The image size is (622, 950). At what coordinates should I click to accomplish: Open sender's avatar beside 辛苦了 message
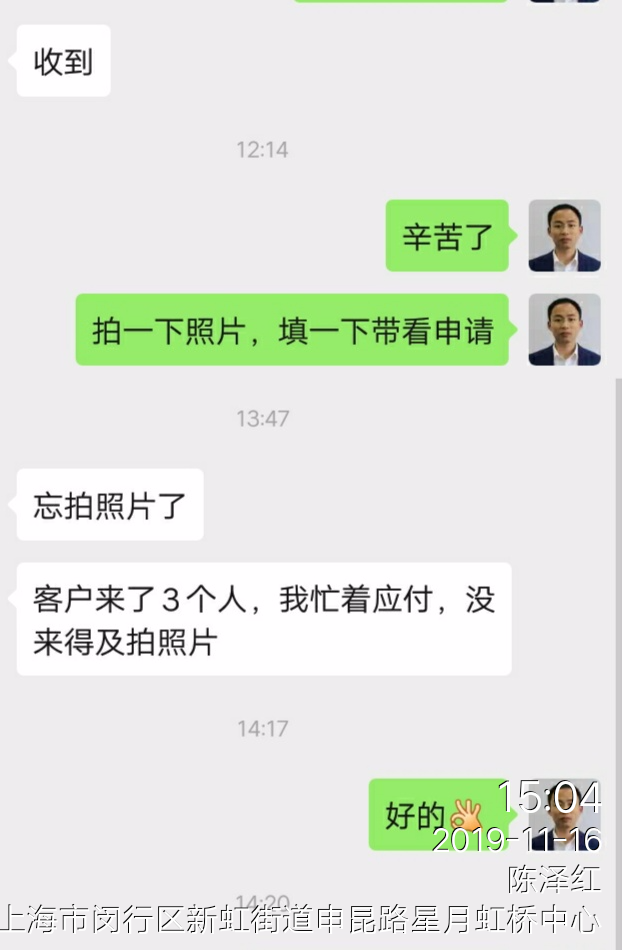pyautogui.click(x=564, y=236)
